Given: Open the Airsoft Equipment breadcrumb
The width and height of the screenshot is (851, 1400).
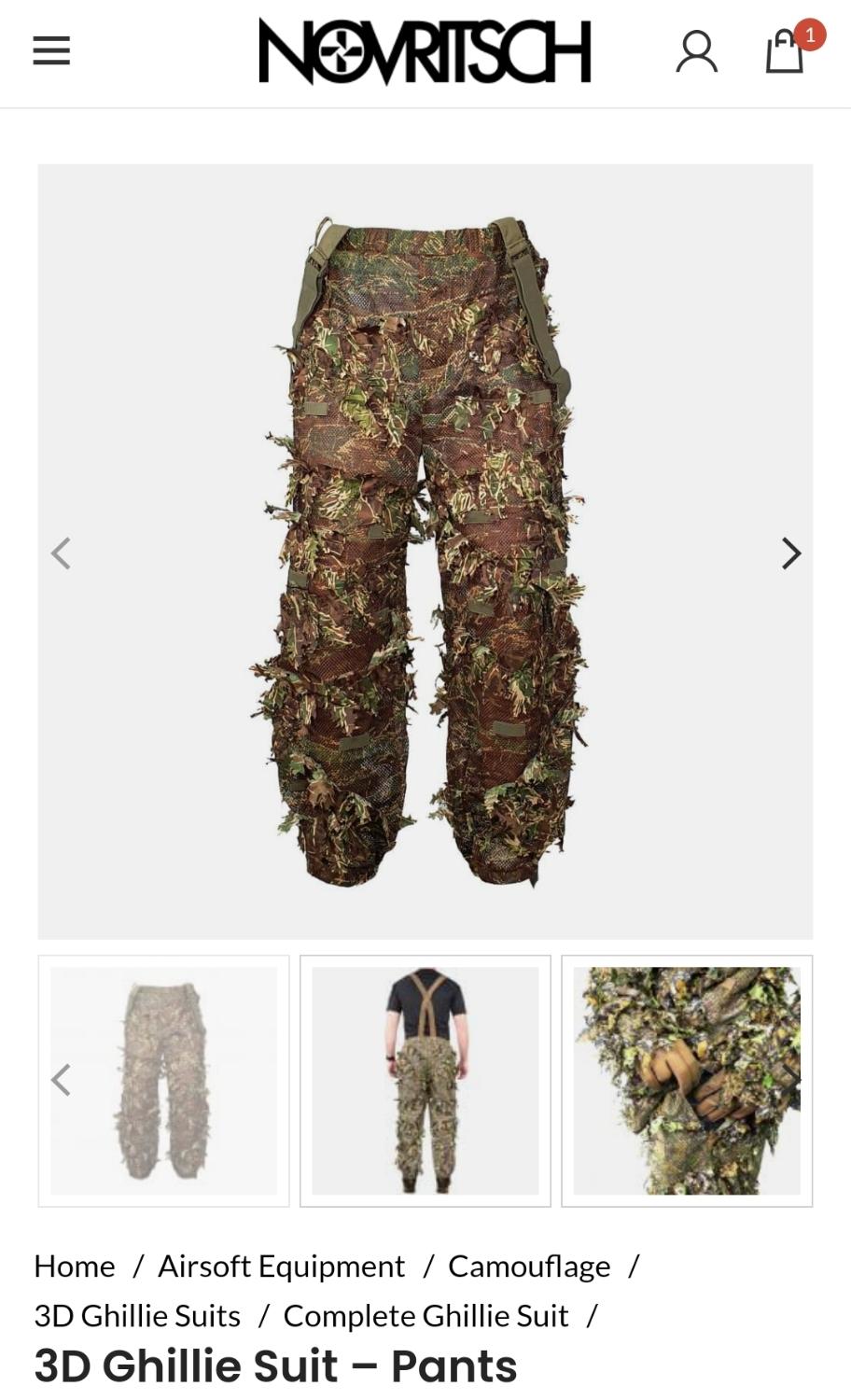Looking at the screenshot, I should tap(281, 1267).
